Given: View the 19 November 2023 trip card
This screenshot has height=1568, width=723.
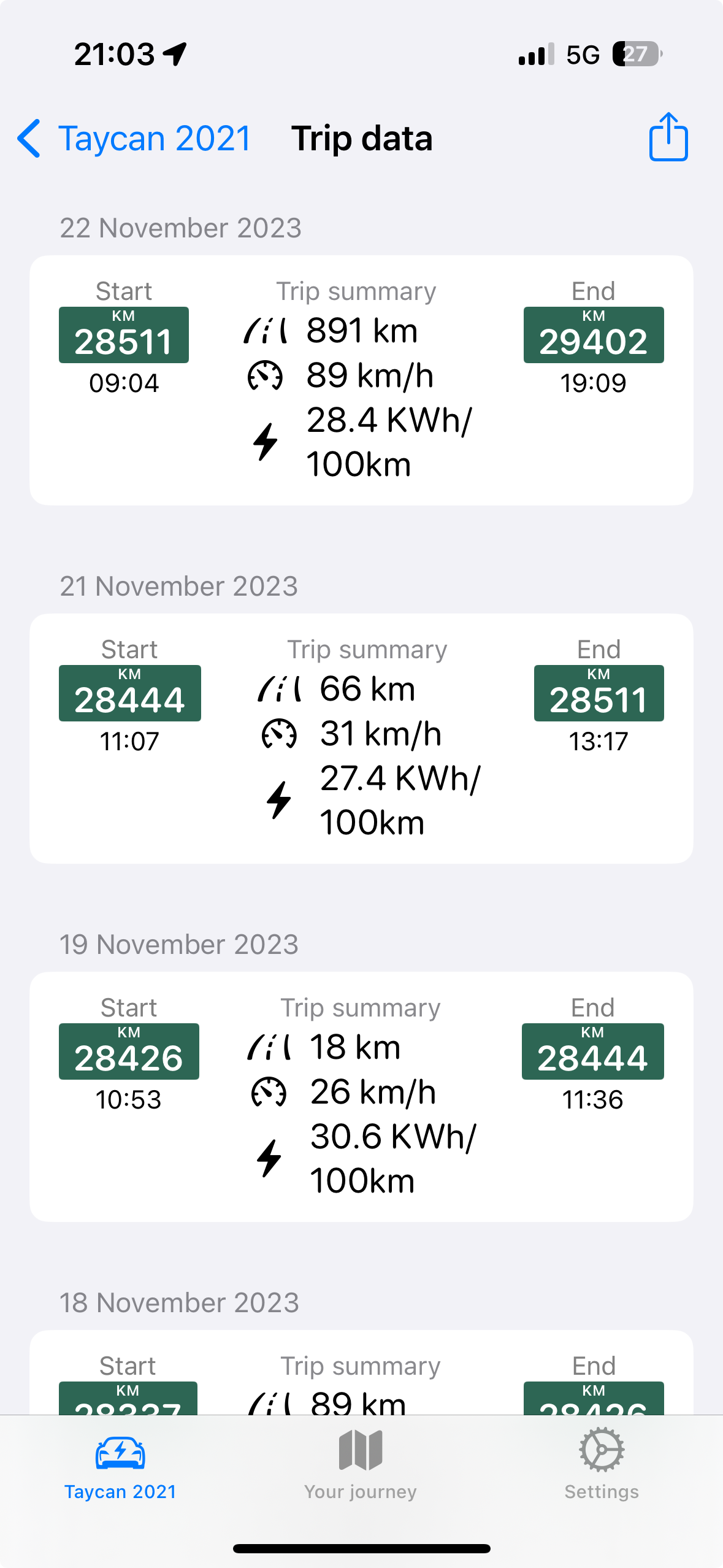Looking at the screenshot, I should [361, 1096].
